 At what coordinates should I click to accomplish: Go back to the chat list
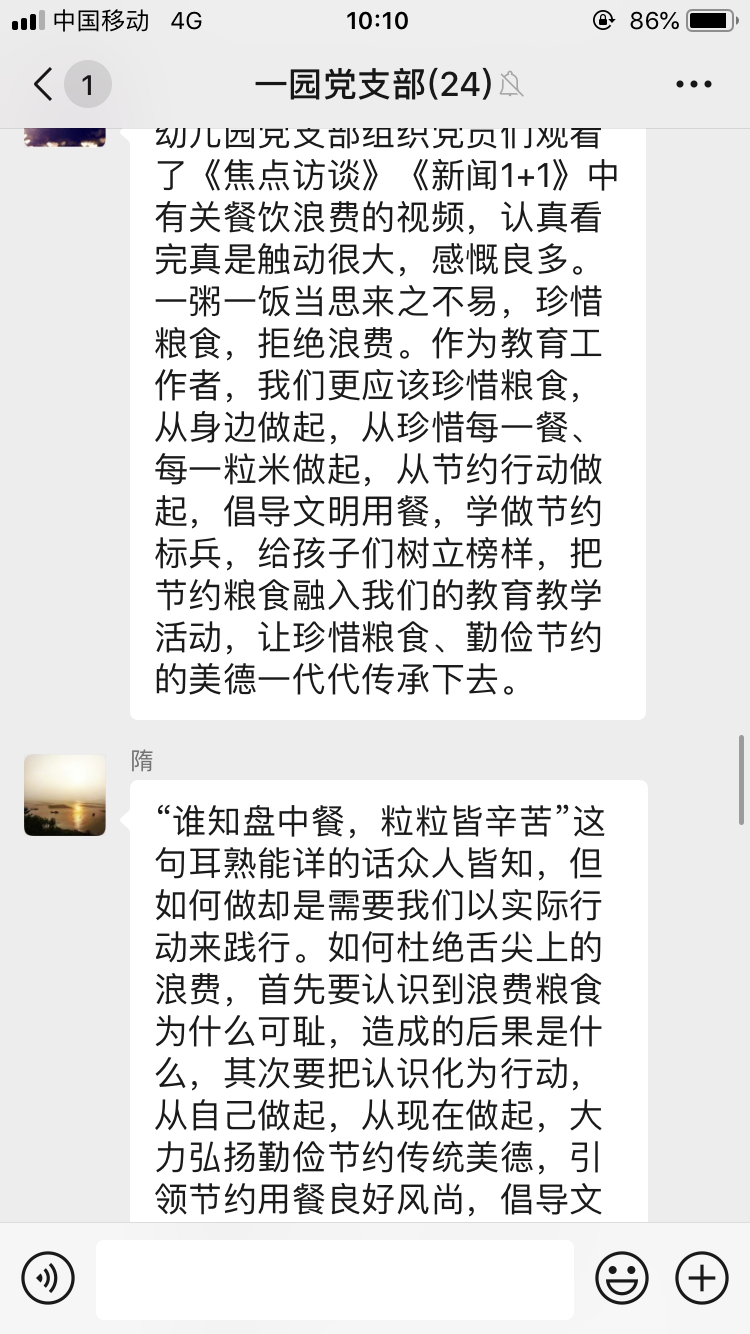click(45, 85)
